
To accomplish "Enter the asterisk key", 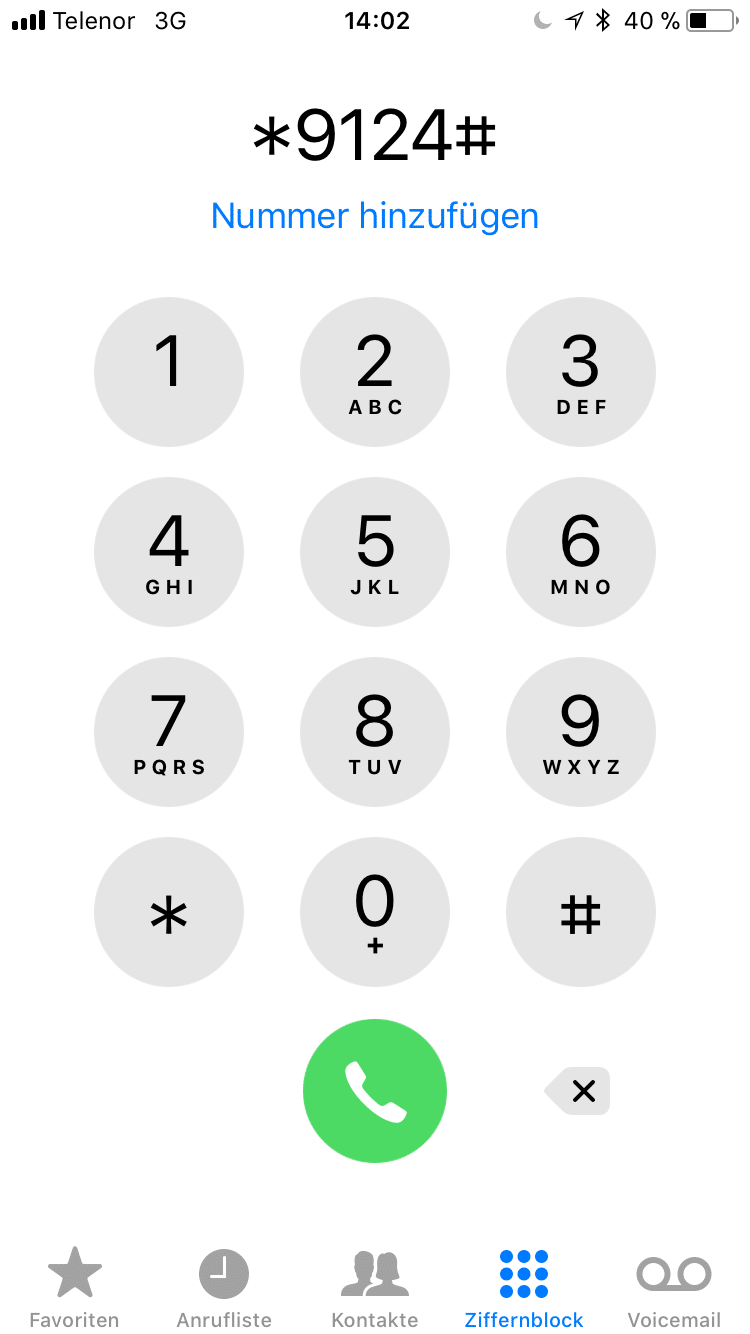I will (169, 912).
